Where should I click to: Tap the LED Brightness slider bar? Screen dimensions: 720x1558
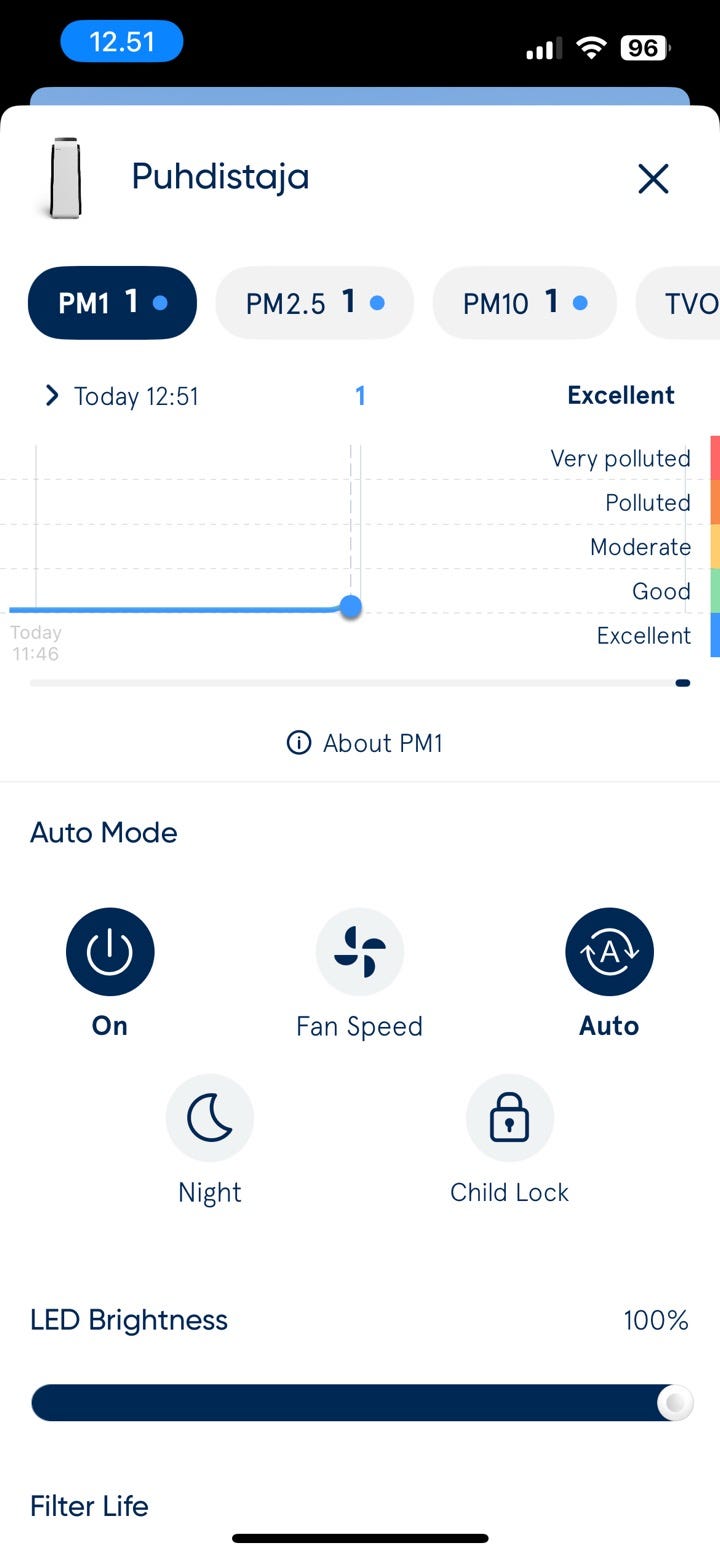coord(360,1403)
